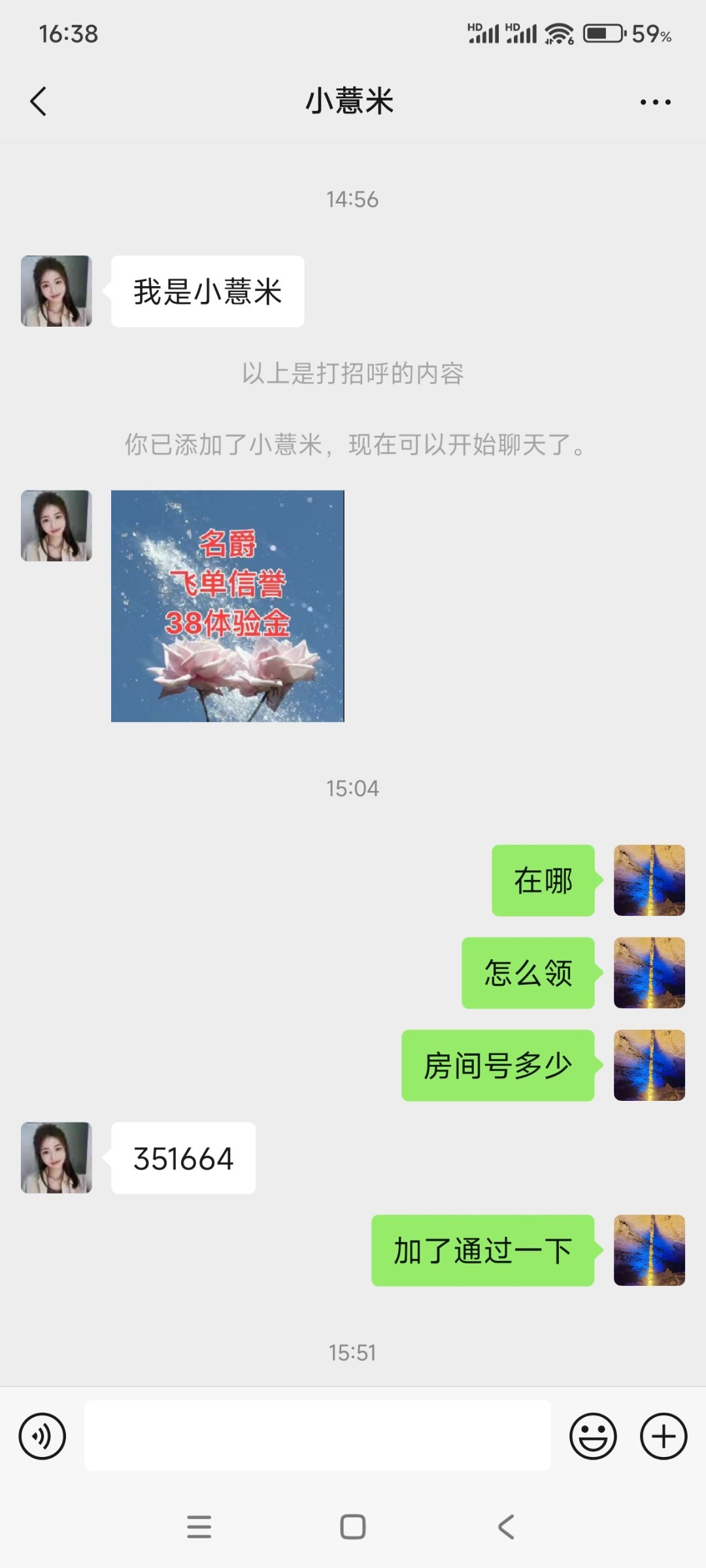Open the three-dot chat info menu
The width and height of the screenshot is (706, 1568).
(x=655, y=102)
